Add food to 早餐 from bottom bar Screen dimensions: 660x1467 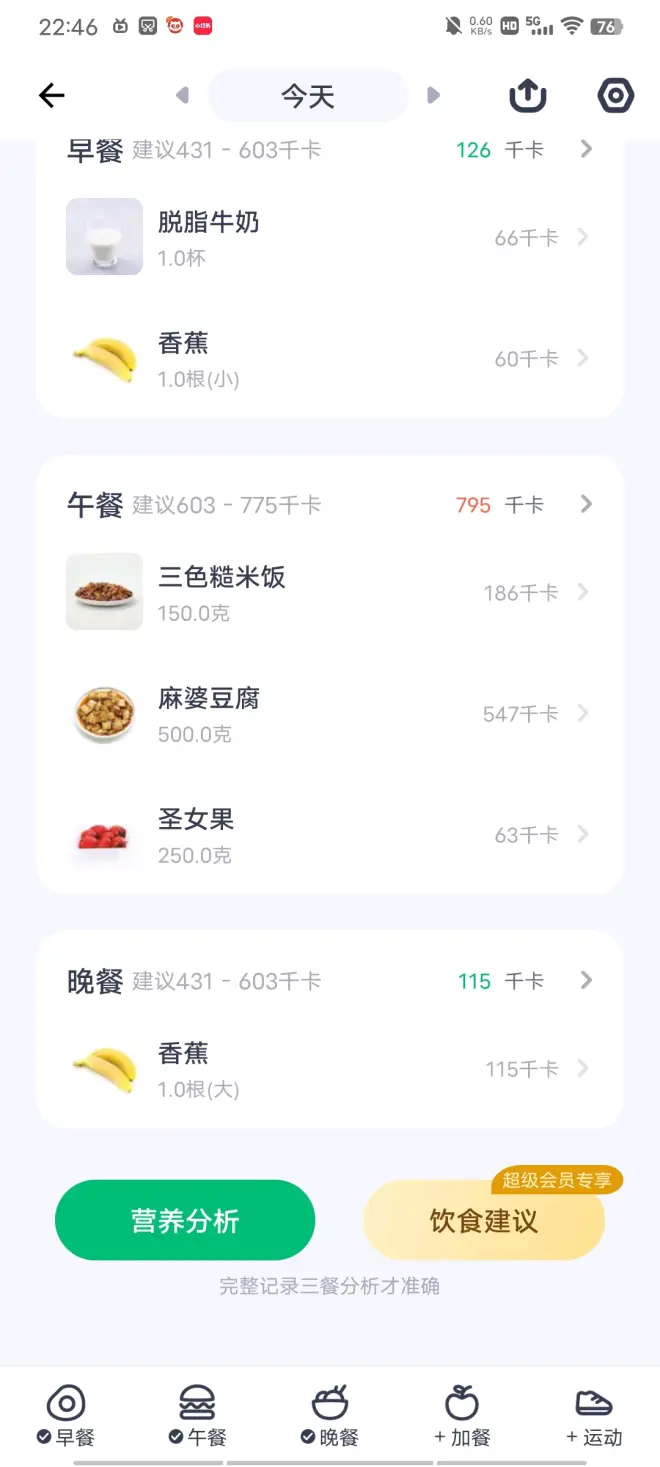66,1415
